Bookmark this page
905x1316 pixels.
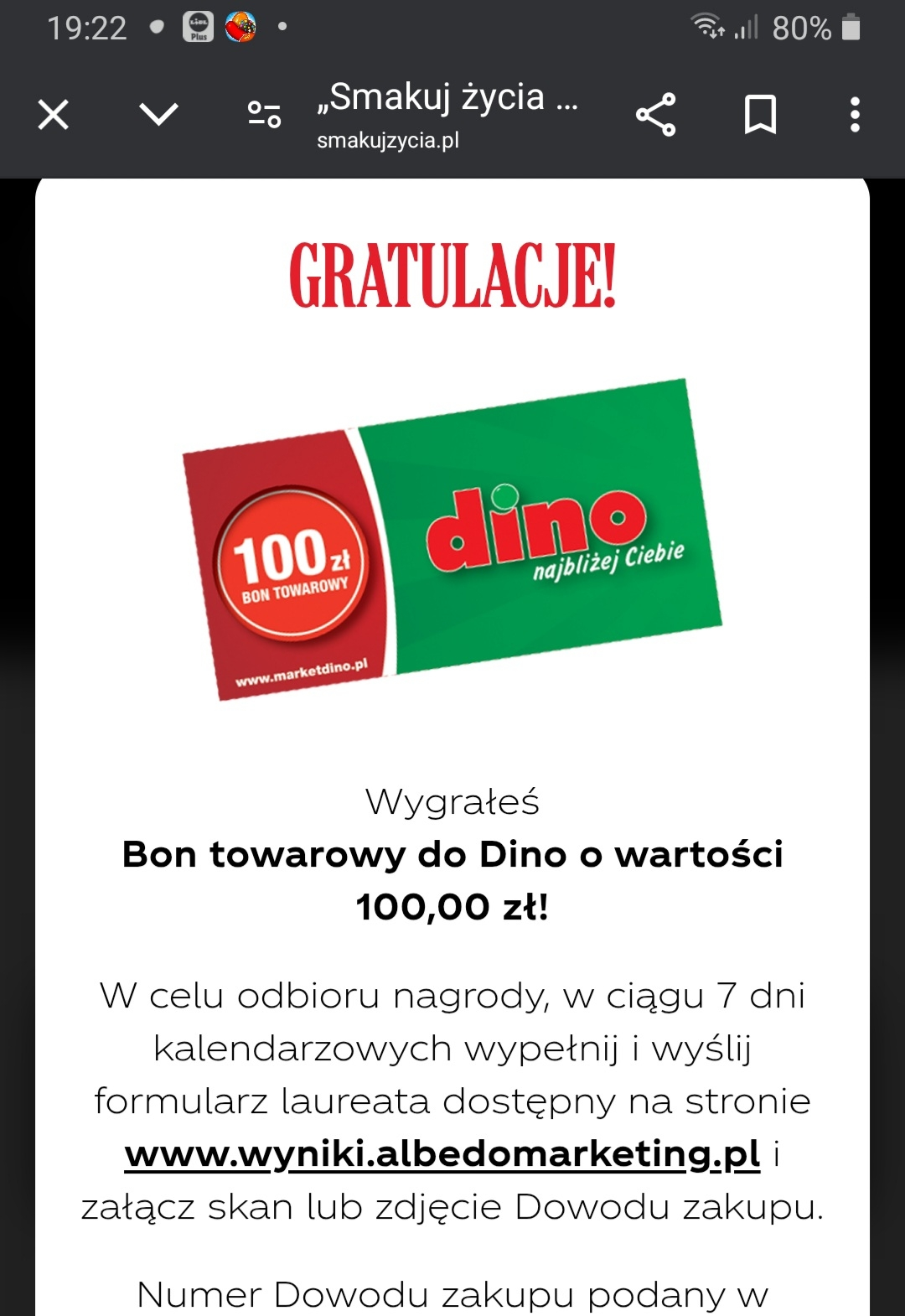click(x=760, y=115)
